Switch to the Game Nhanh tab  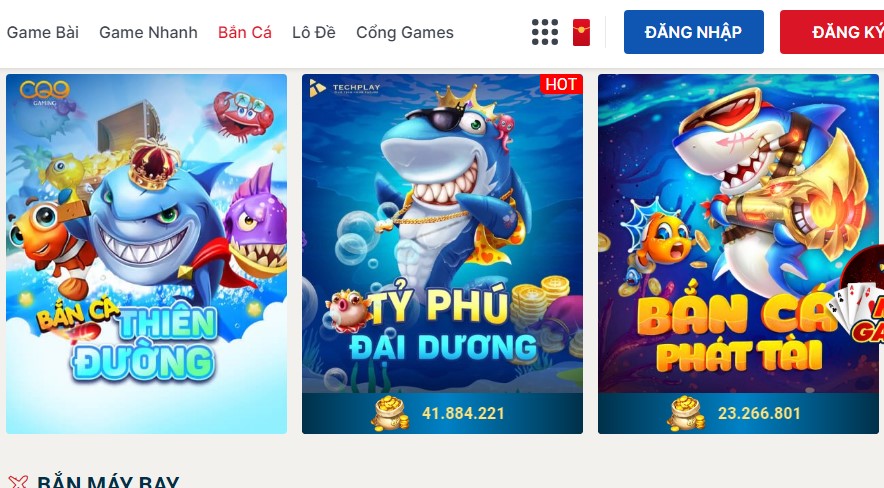pos(148,32)
